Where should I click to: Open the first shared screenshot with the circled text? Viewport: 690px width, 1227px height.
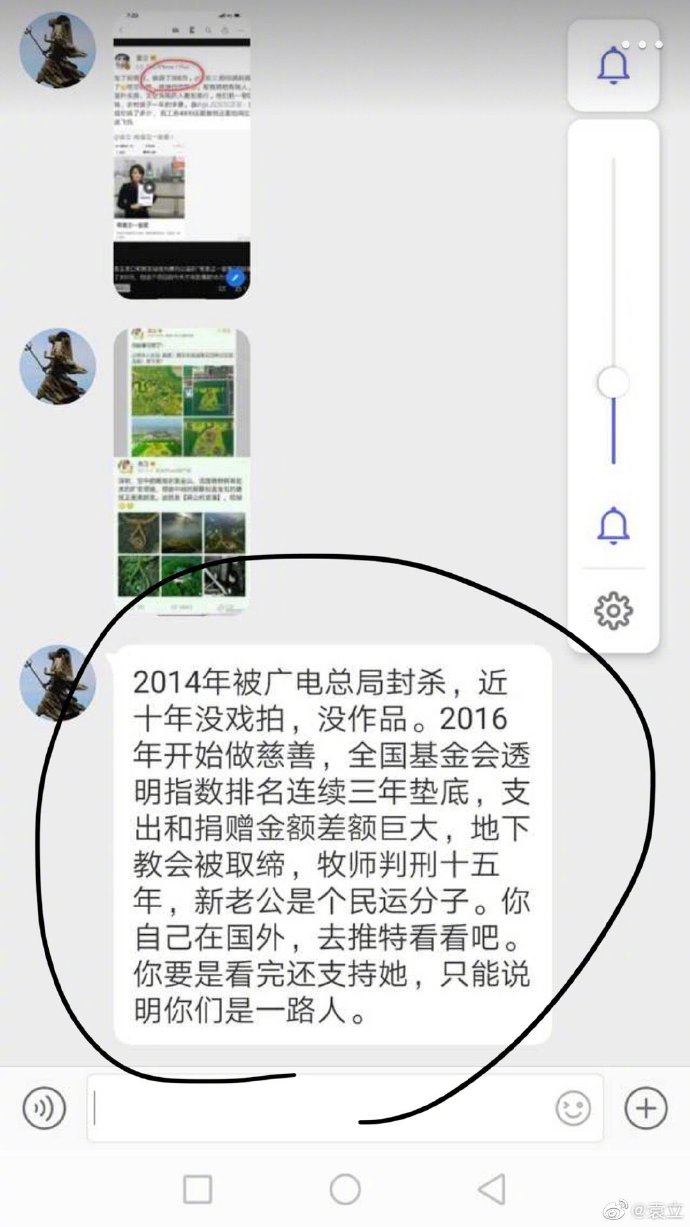pyautogui.click(x=182, y=155)
